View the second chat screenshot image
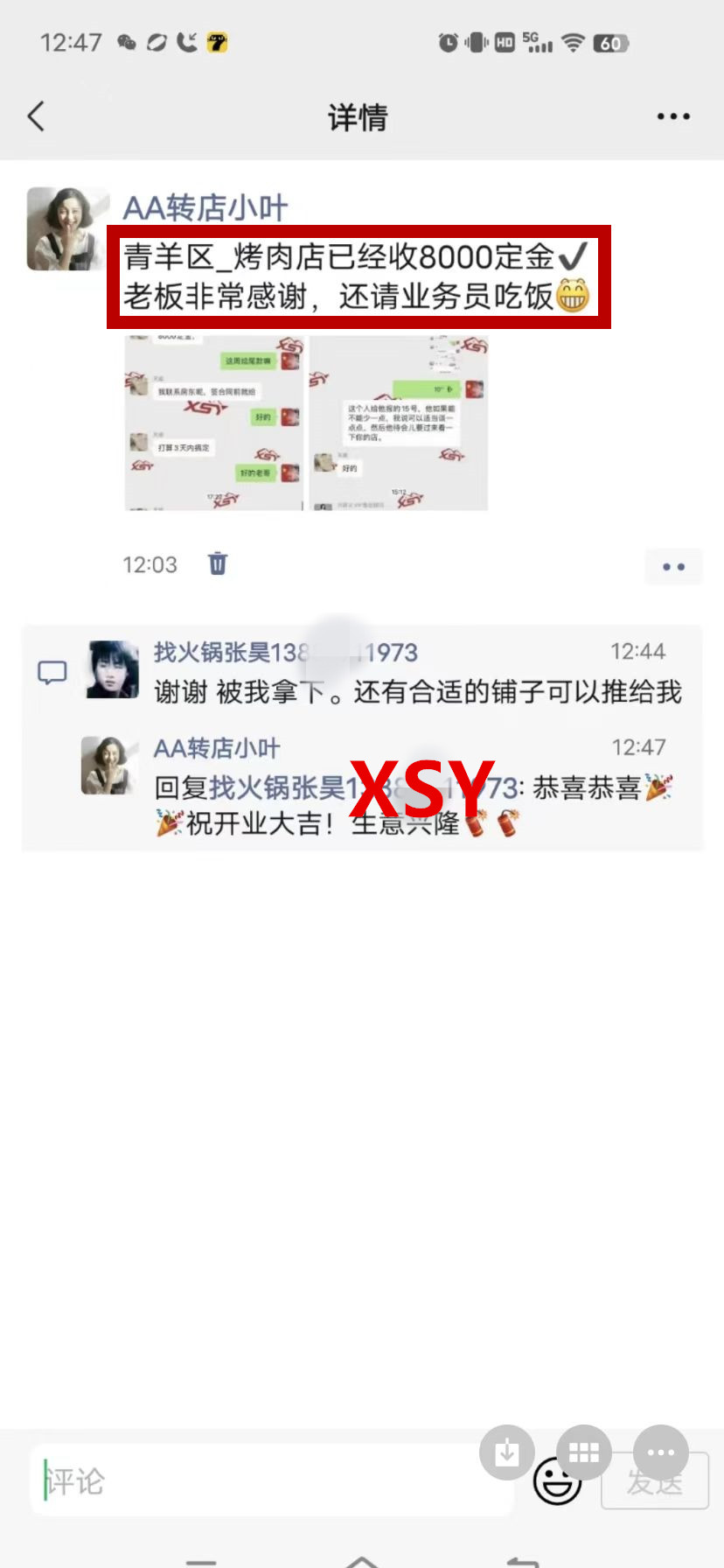The height and width of the screenshot is (1568, 724). 399,423
